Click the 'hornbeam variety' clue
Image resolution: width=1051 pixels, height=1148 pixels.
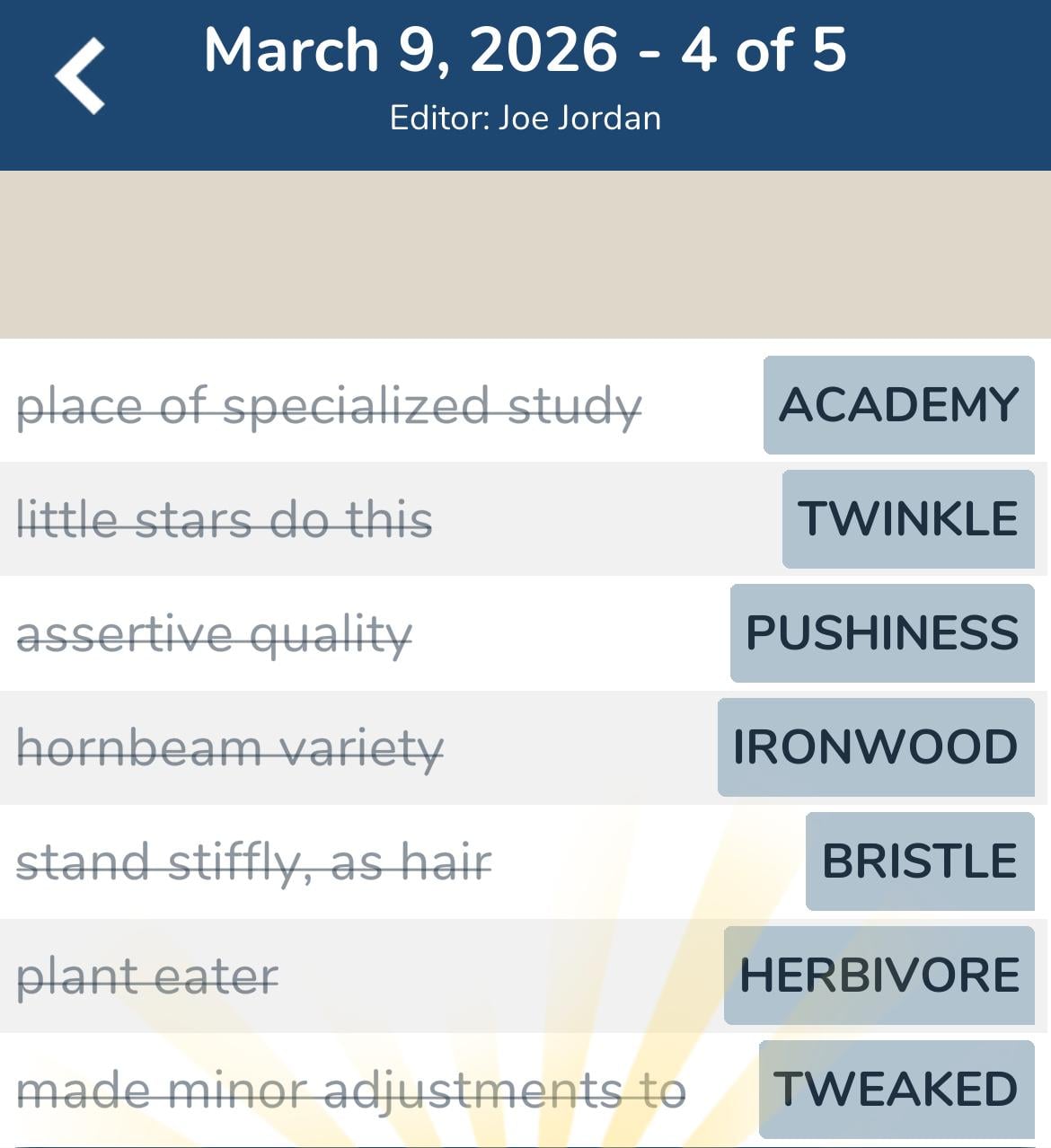(x=230, y=746)
